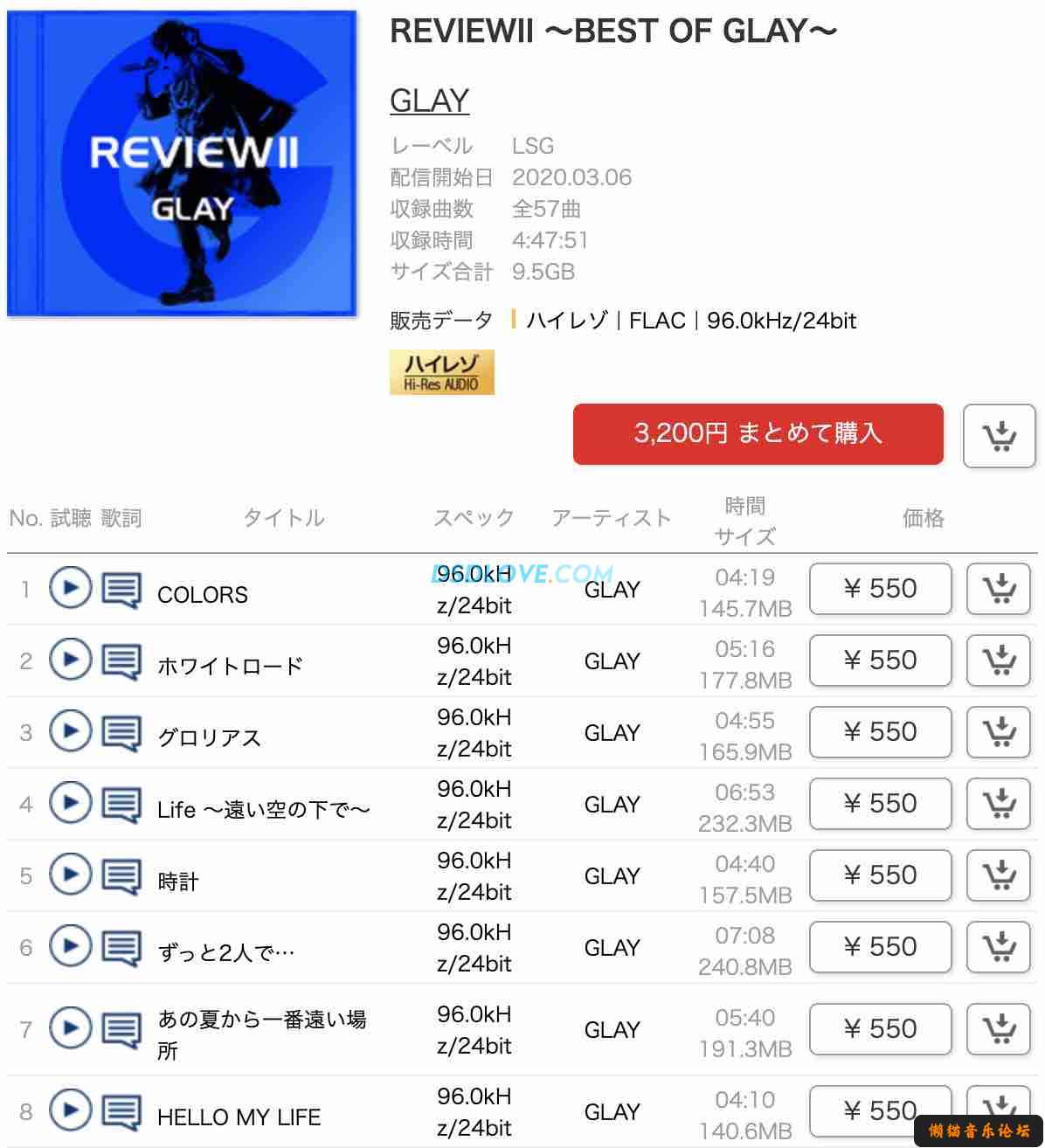Viewport: 1045px width, 1148px height.
Task: Play the preview of HELLO MY LIFE
Action: click(x=70, y=1110)
